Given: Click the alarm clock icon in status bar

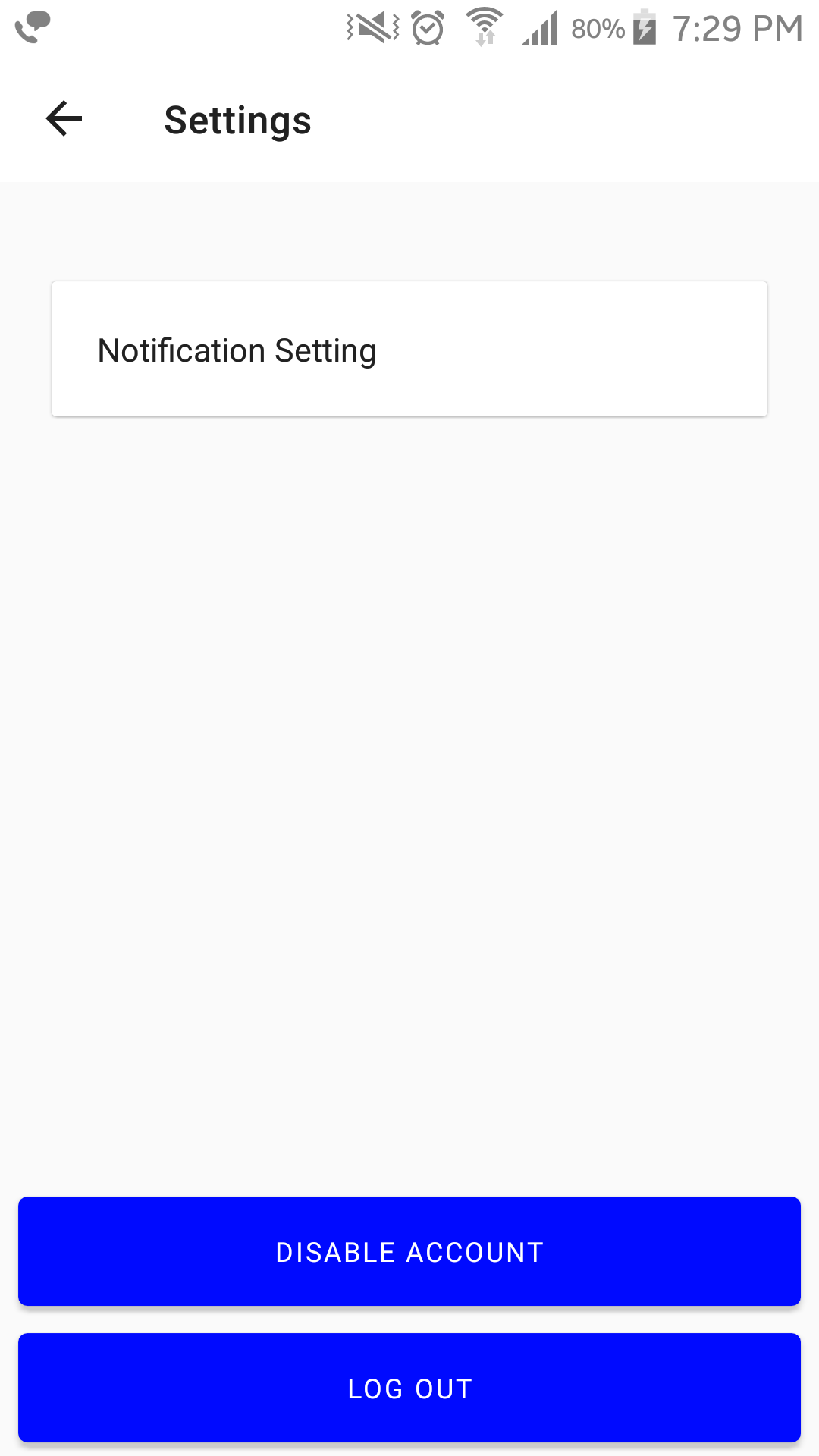Looking at the screenshot, I should (427, 29).
